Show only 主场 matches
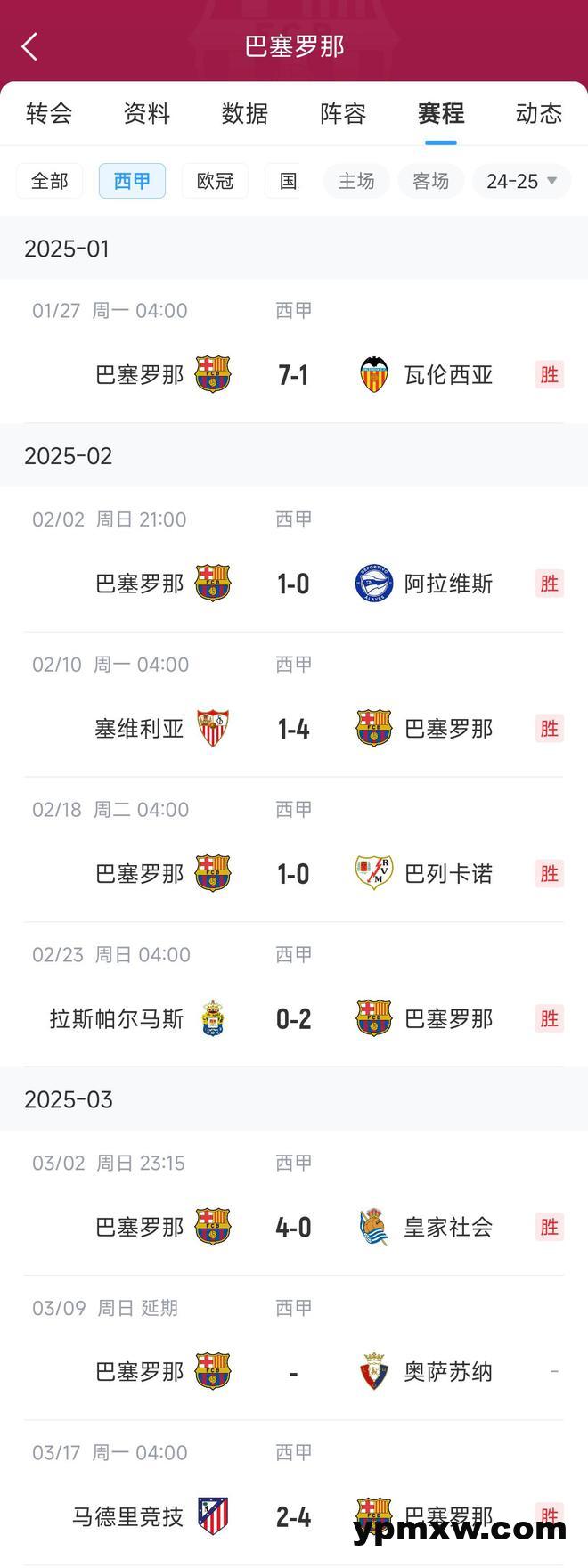 coord(356,181)
